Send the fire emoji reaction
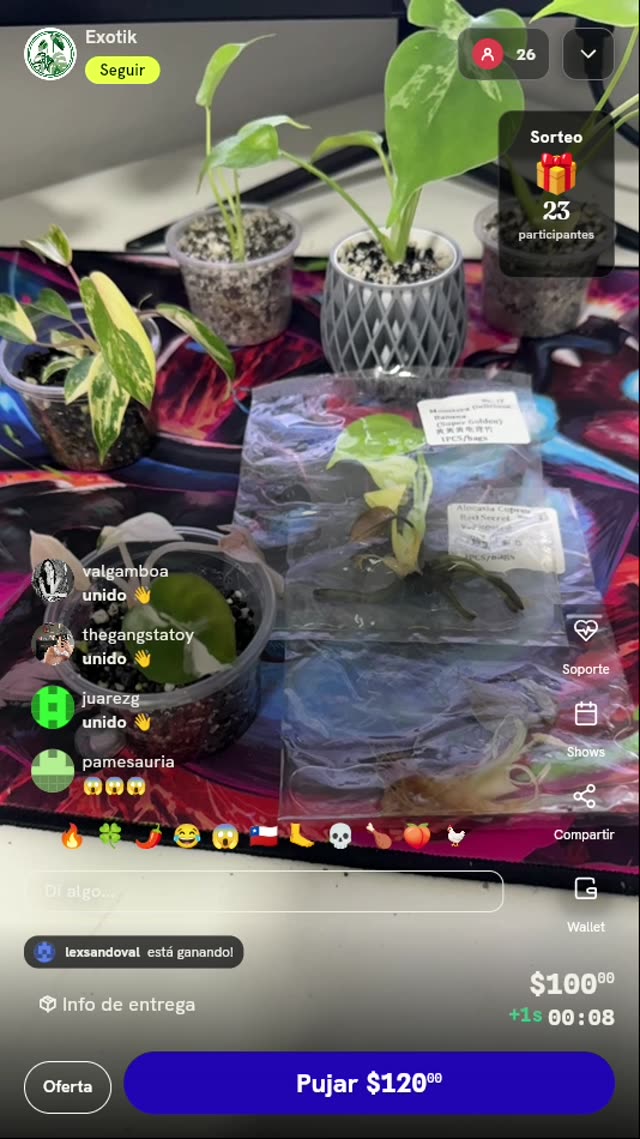640x1139 pixels. (72, 836)
